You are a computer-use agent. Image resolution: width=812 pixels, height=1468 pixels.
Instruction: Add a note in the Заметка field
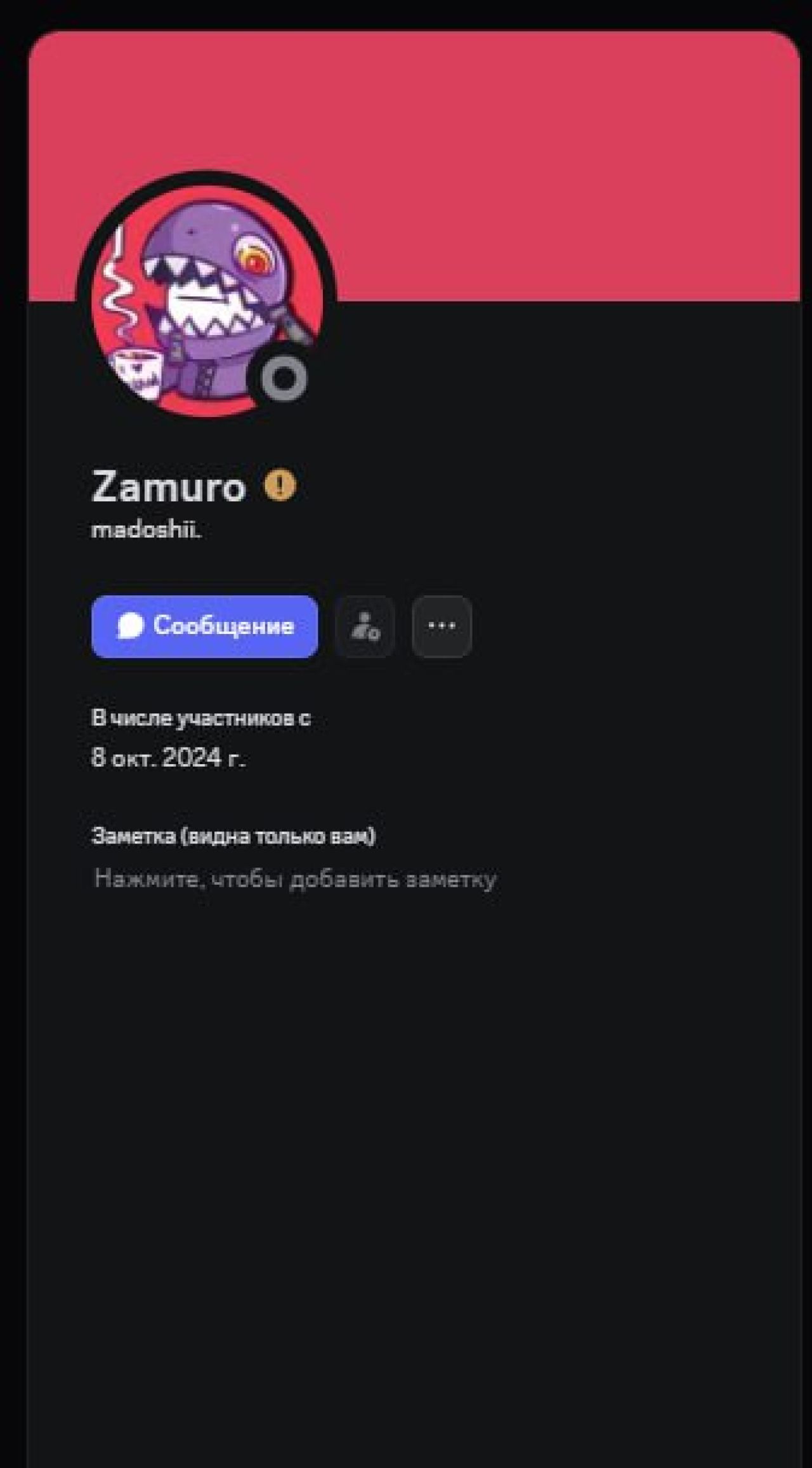pyautogui.click(x=294, y=879)
